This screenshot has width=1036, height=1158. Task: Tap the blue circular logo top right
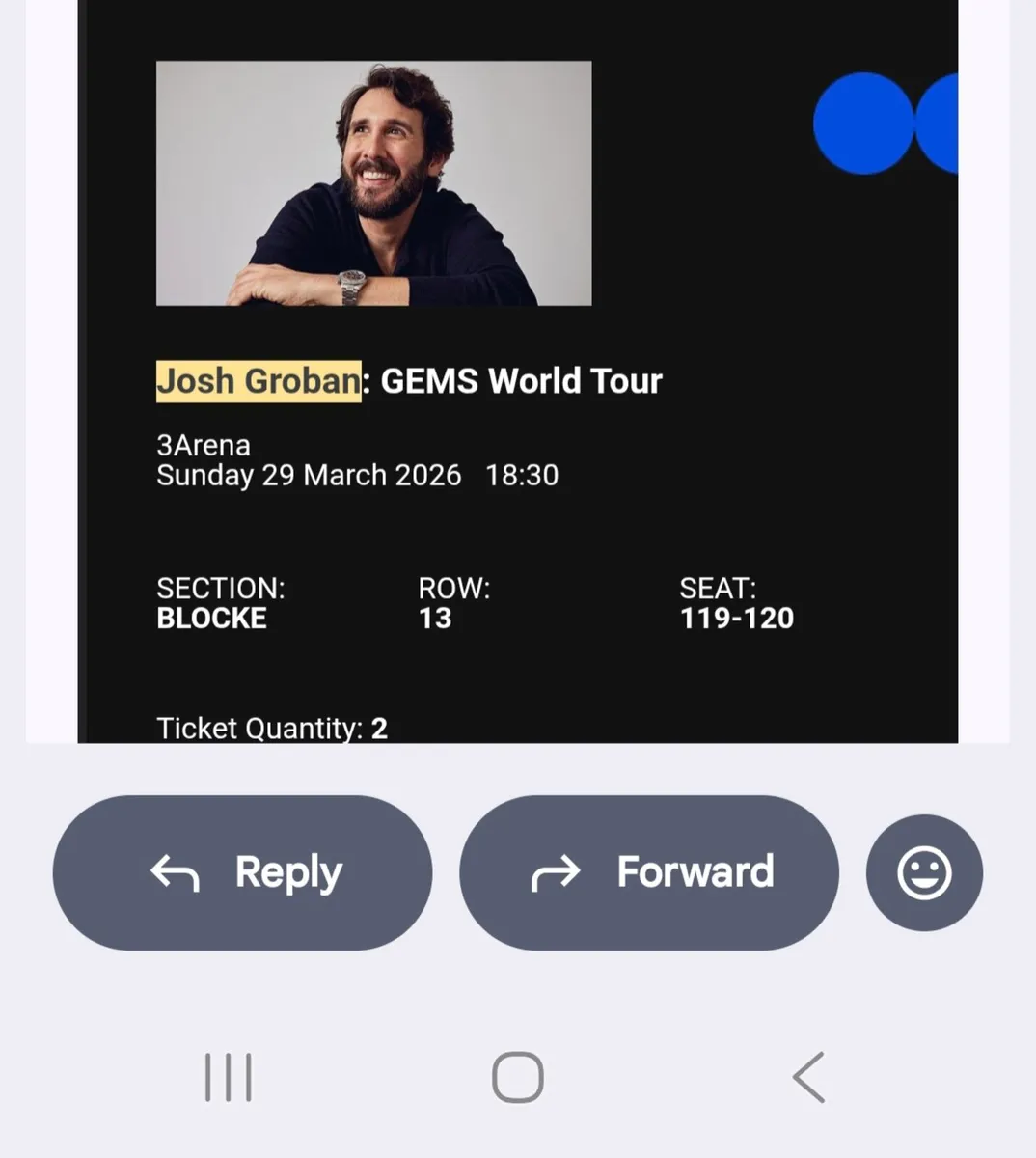point(861,124)
